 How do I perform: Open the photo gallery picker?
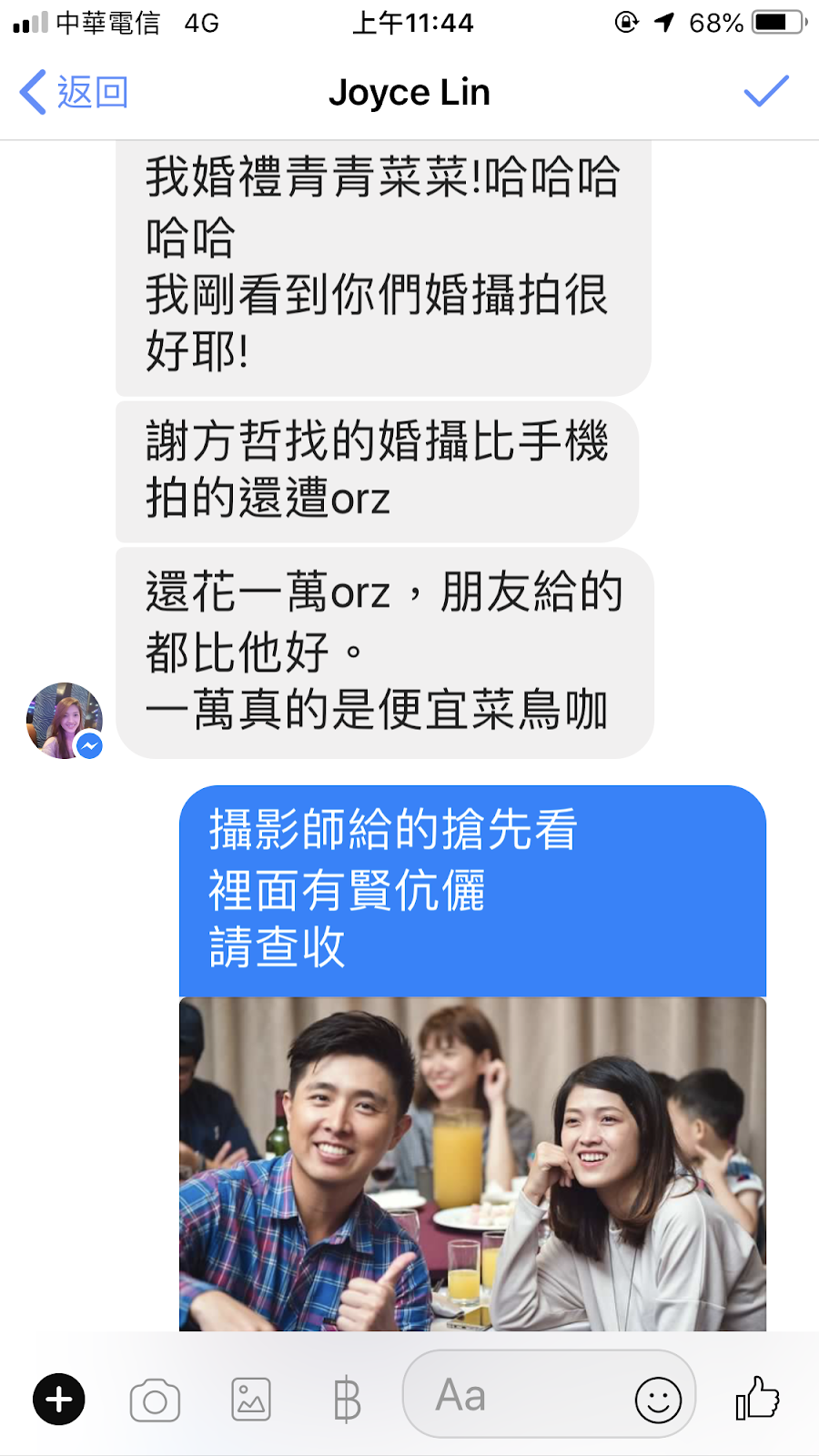click(251, 1400)
